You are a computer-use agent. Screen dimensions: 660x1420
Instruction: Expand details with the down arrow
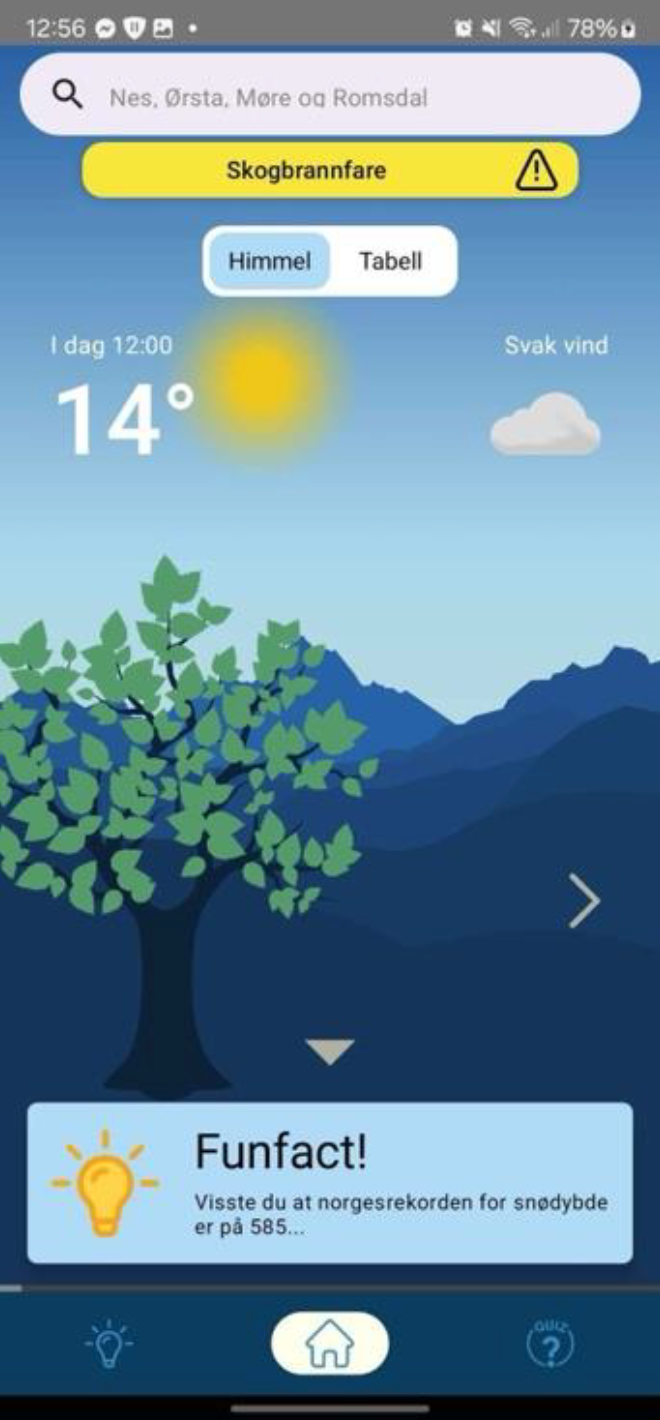[x=330, y=1050]
